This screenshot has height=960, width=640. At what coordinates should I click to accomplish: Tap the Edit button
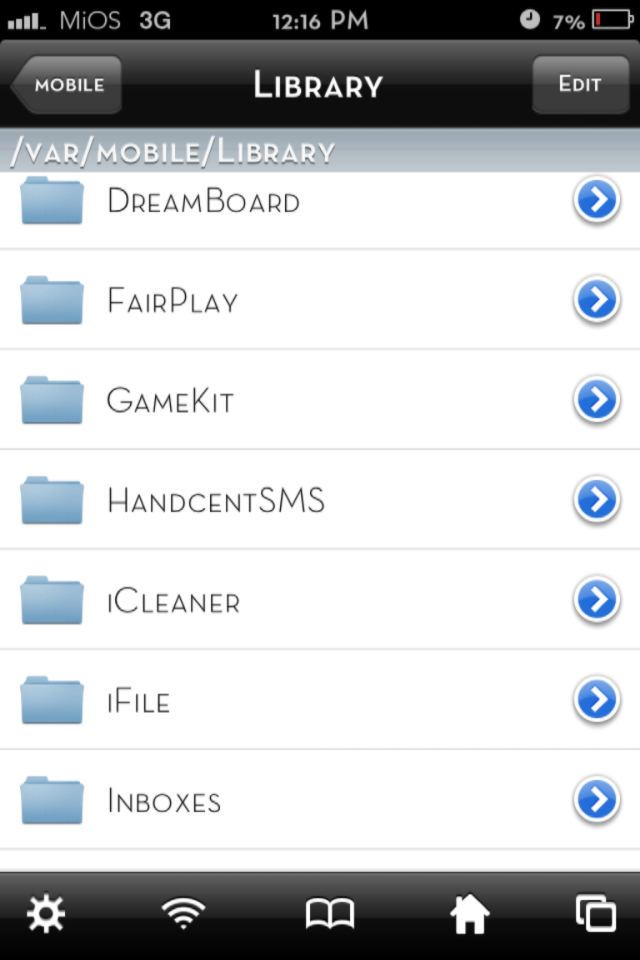[580, 84]
